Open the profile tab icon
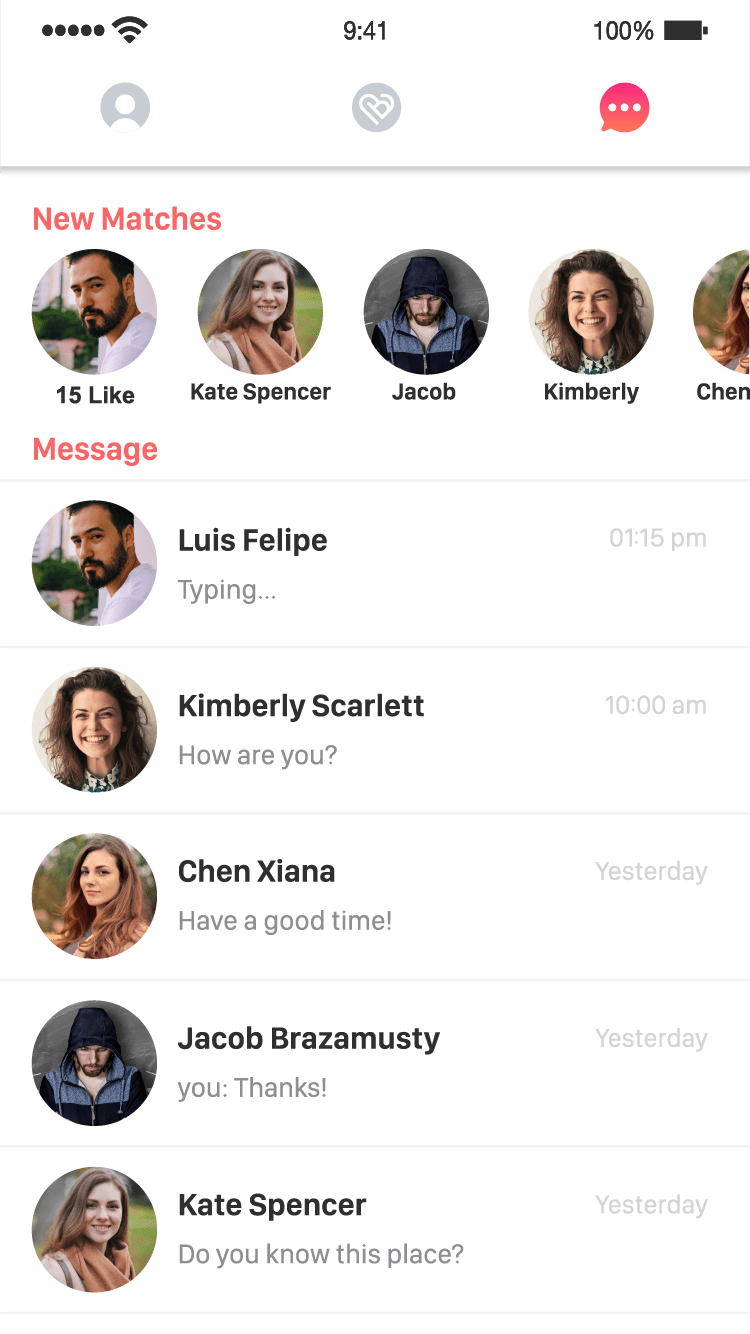 pos(125,107)
